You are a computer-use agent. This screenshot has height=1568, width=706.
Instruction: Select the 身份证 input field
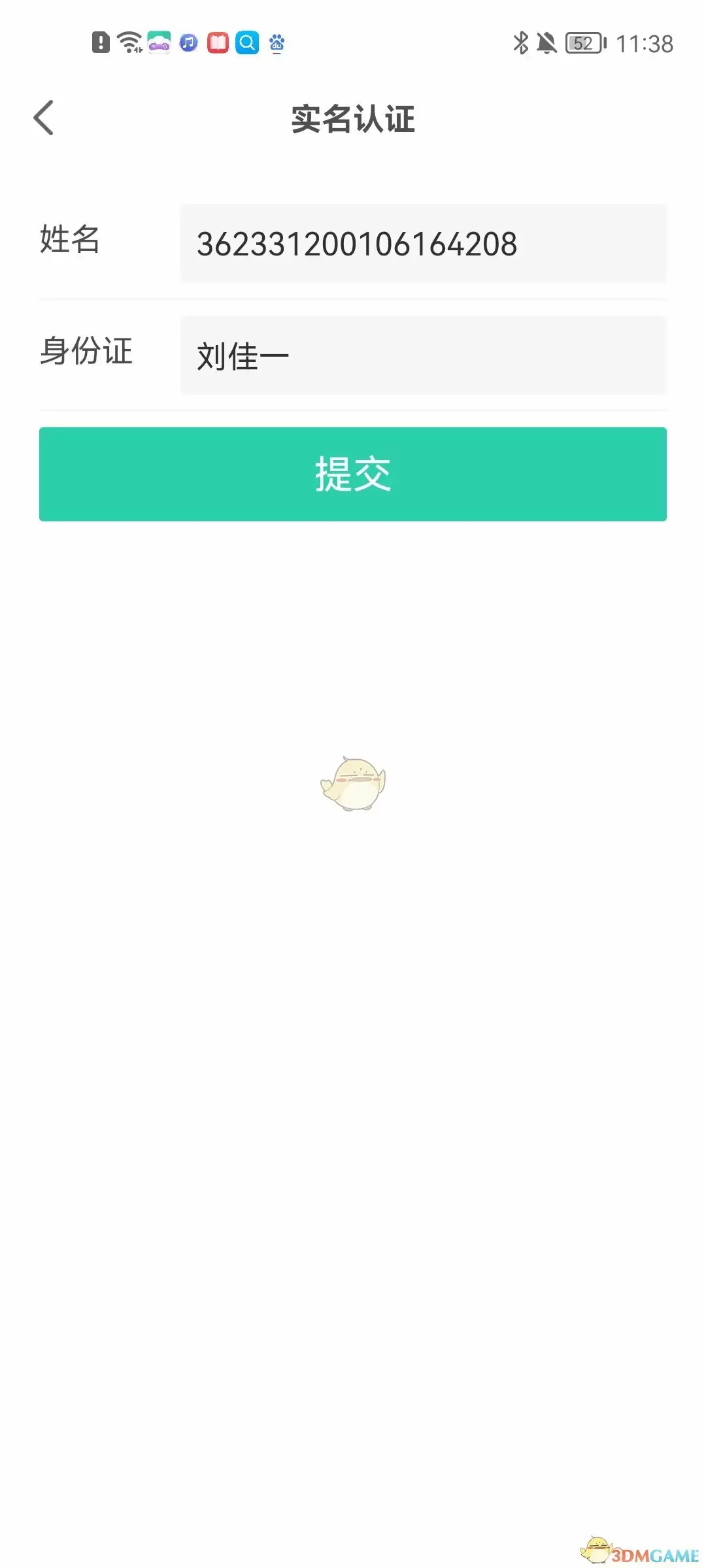[x=423, y=355]
